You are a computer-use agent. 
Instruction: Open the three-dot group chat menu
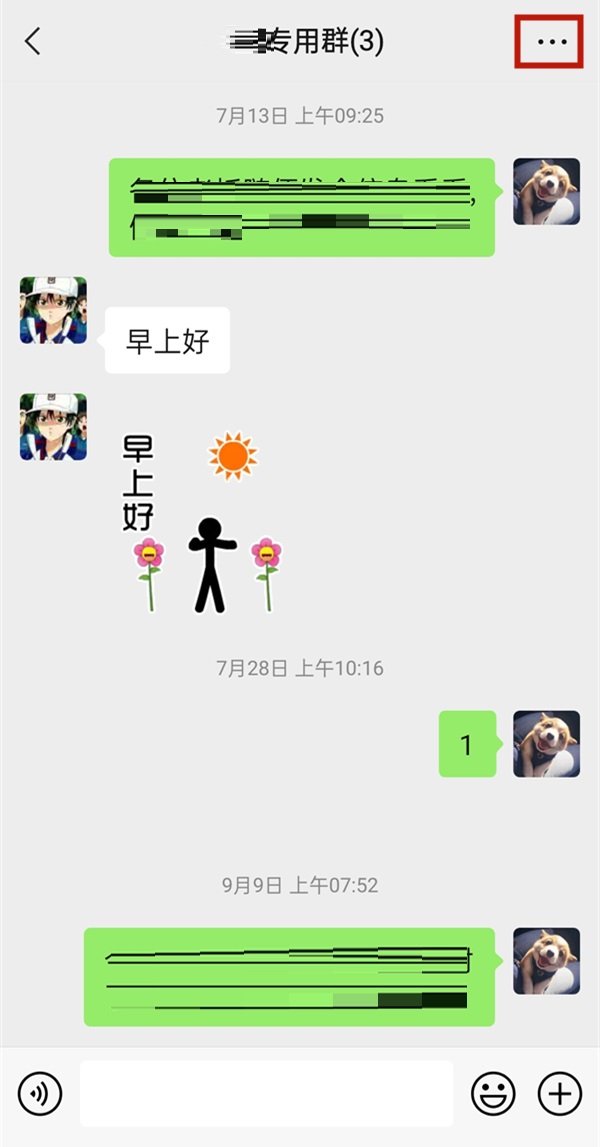(551, 42)
